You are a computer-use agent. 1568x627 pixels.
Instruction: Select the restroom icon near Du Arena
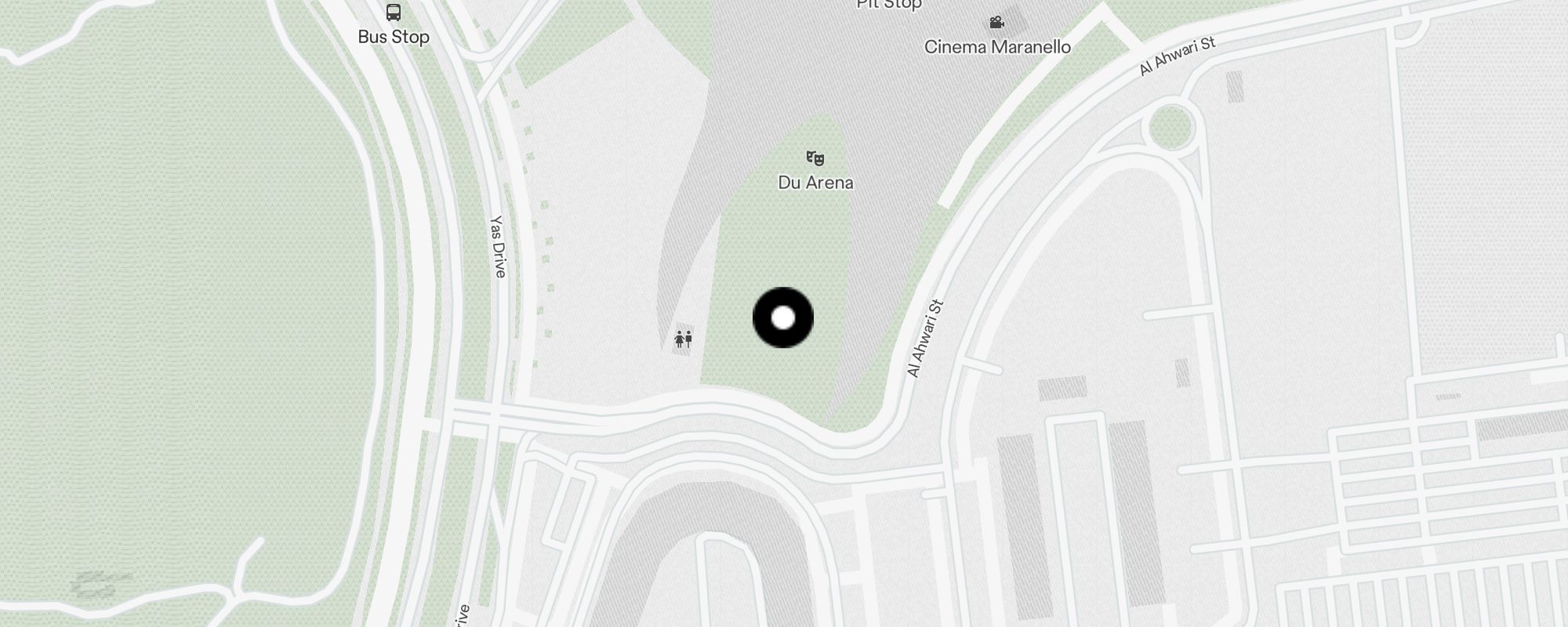(x=684, y=339)
